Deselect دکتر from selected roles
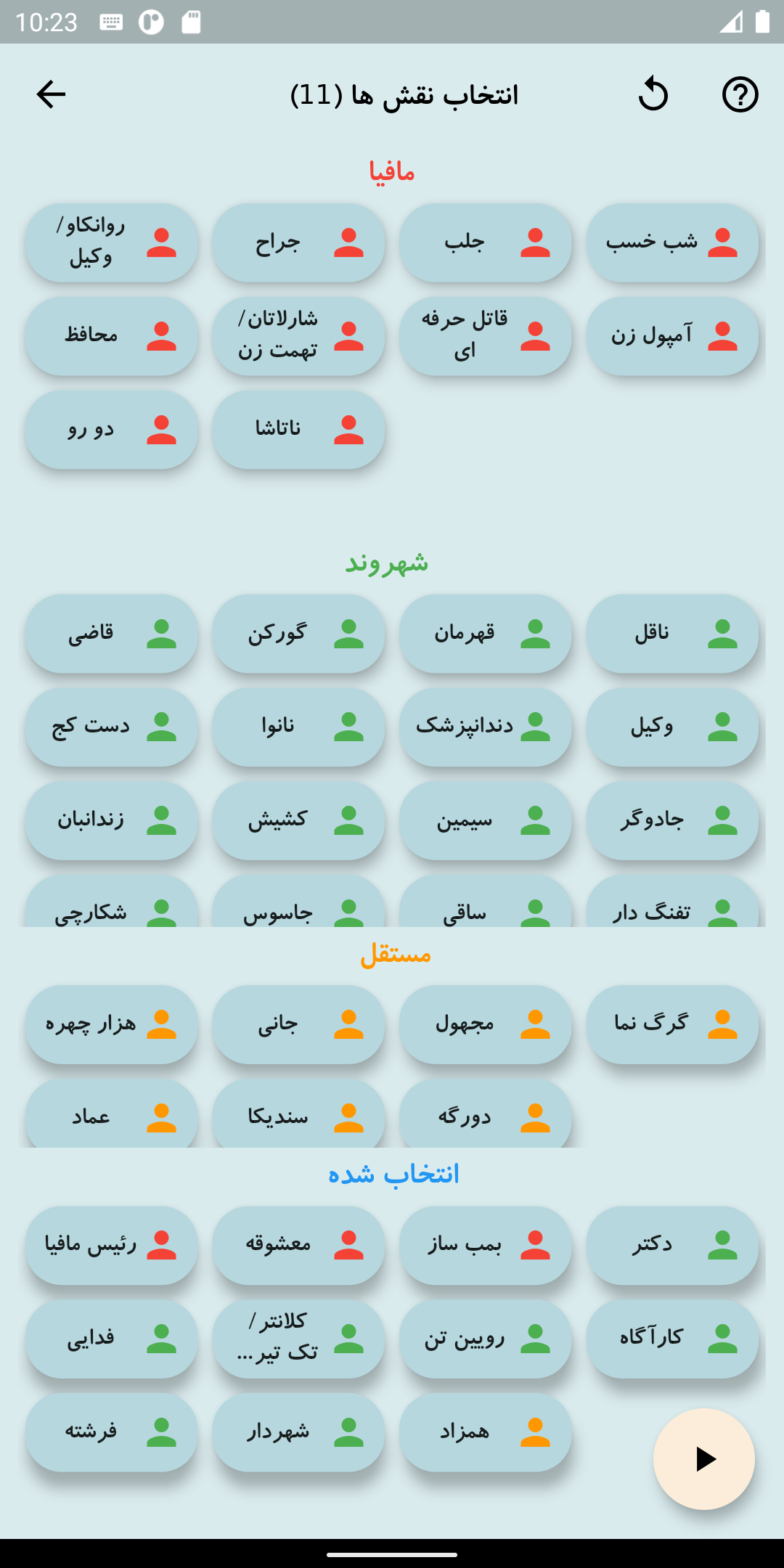Screen dimensions: 784x1568 pyautogui.click(x=671, y=1243)
